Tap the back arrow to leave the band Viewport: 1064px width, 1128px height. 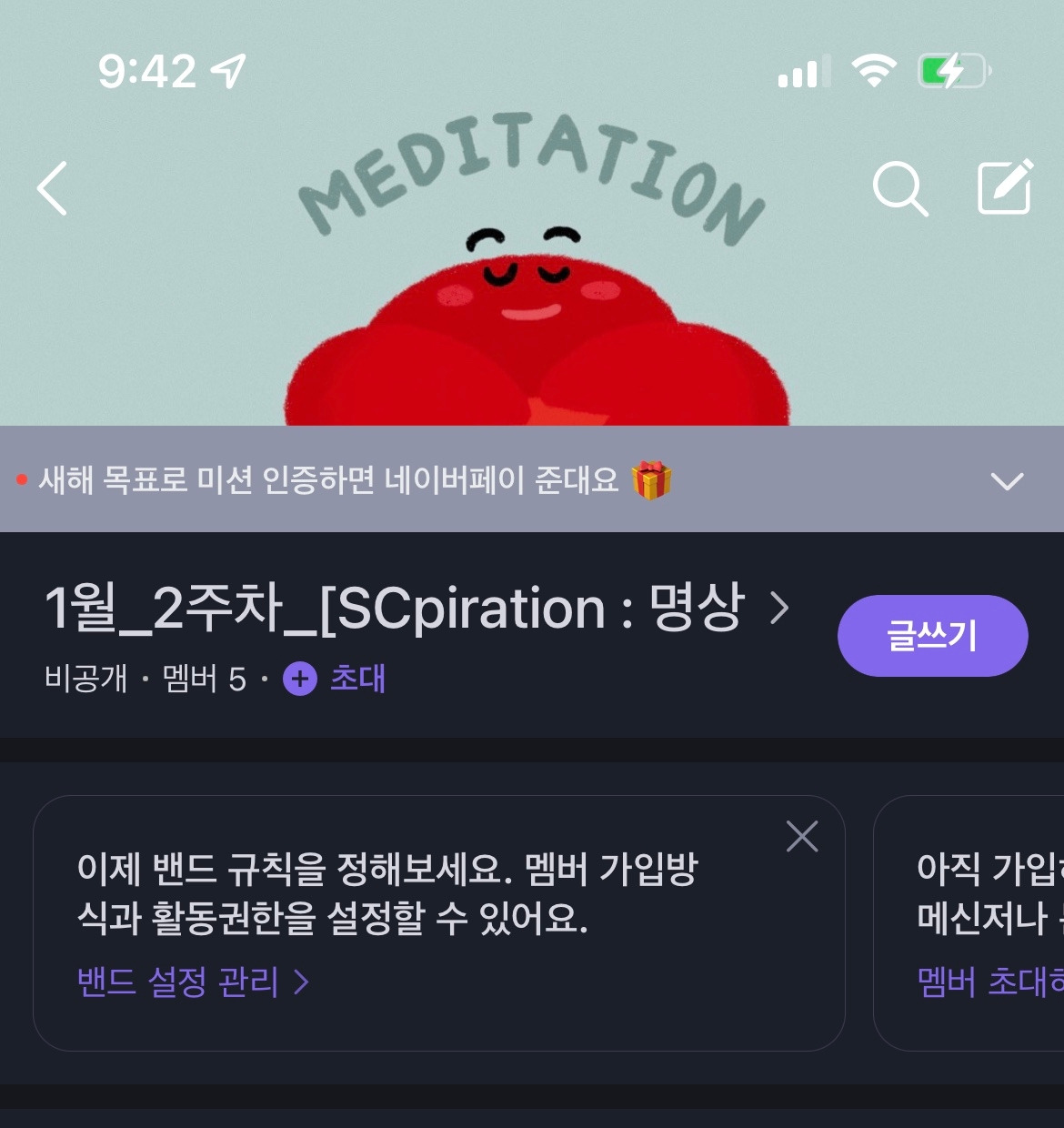click(x=52, y=189)
